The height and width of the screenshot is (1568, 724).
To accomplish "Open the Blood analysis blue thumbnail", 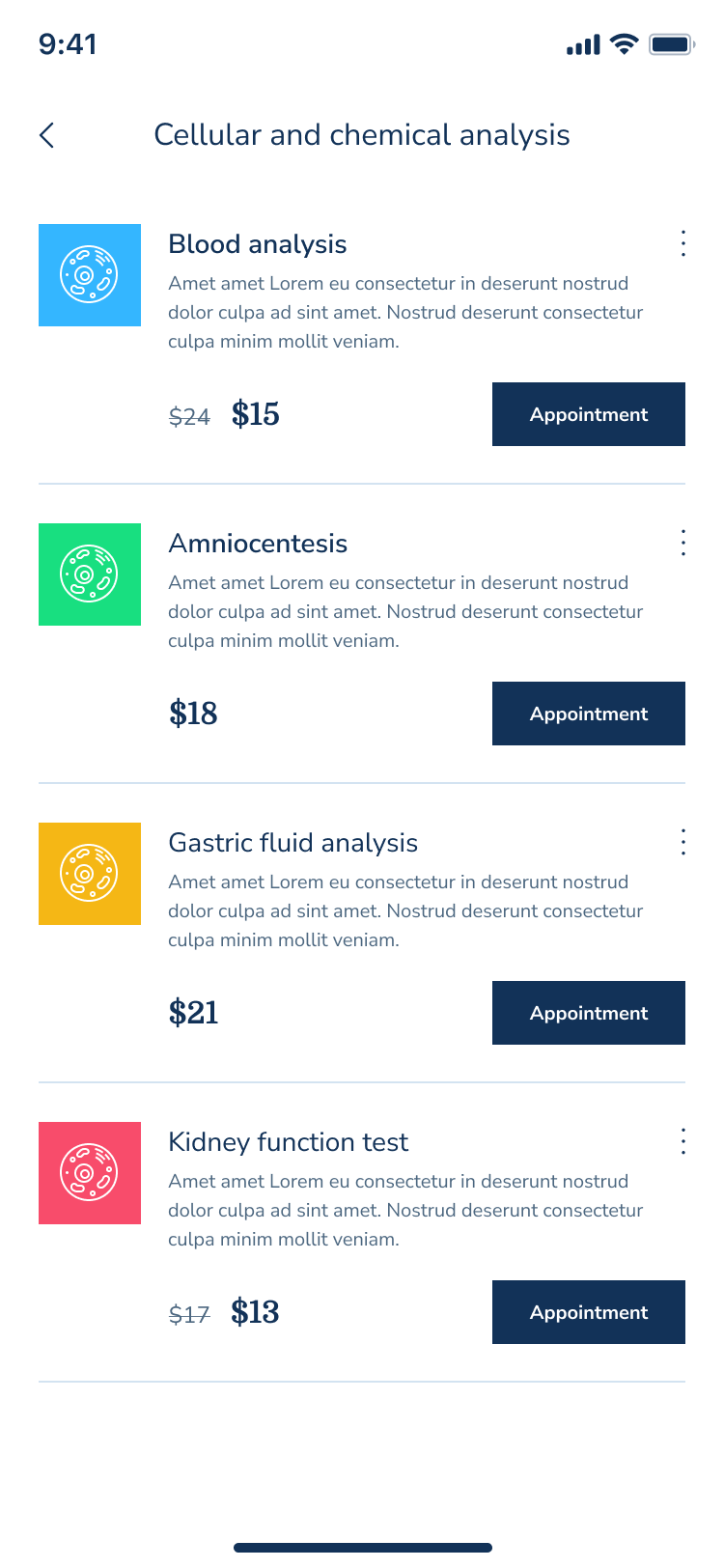I will click(90, 275).
